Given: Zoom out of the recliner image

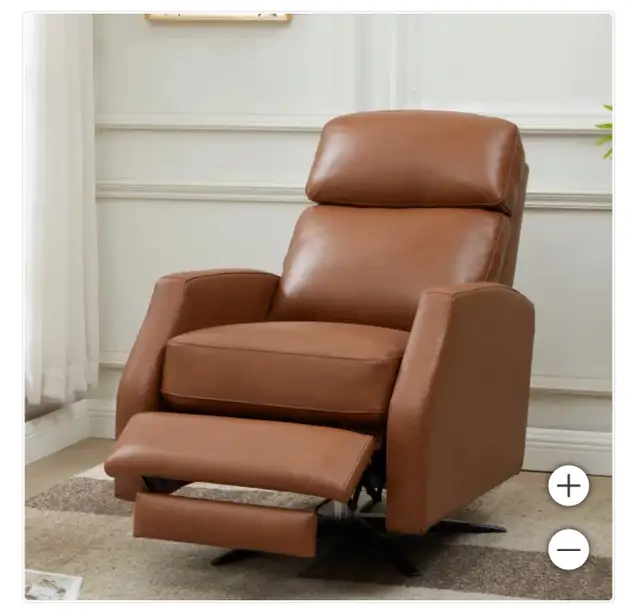Looking at the screenshot, I should tap(568, 549).
